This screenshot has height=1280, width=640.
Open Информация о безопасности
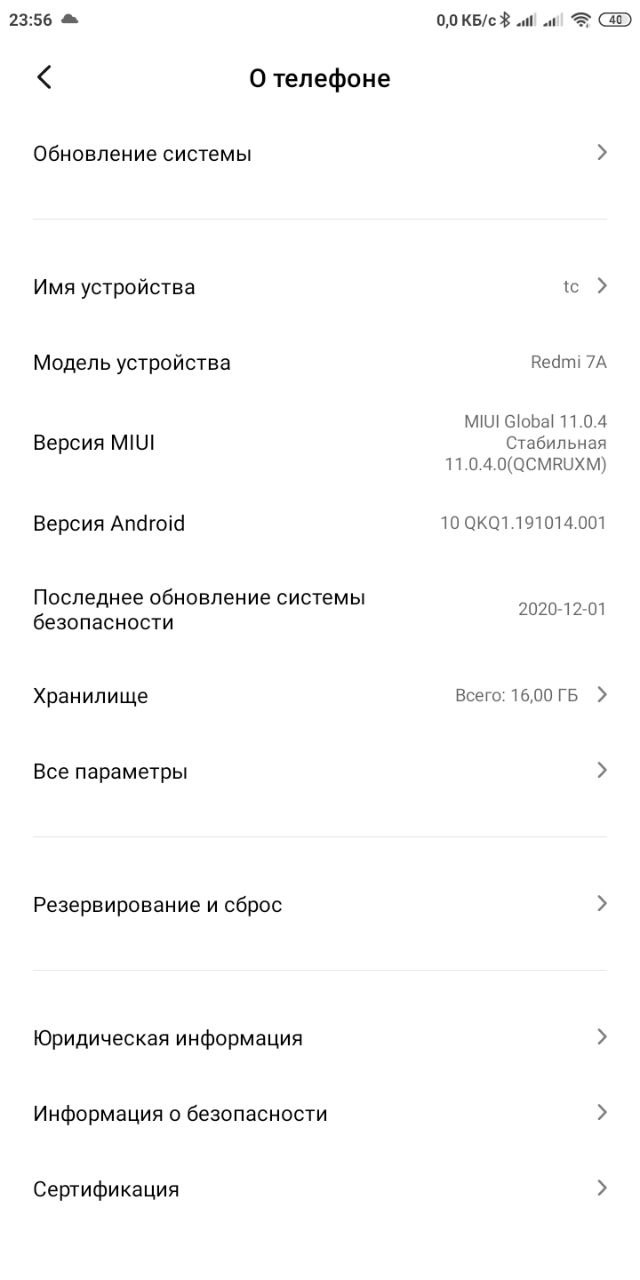[x=320, y=1113]
